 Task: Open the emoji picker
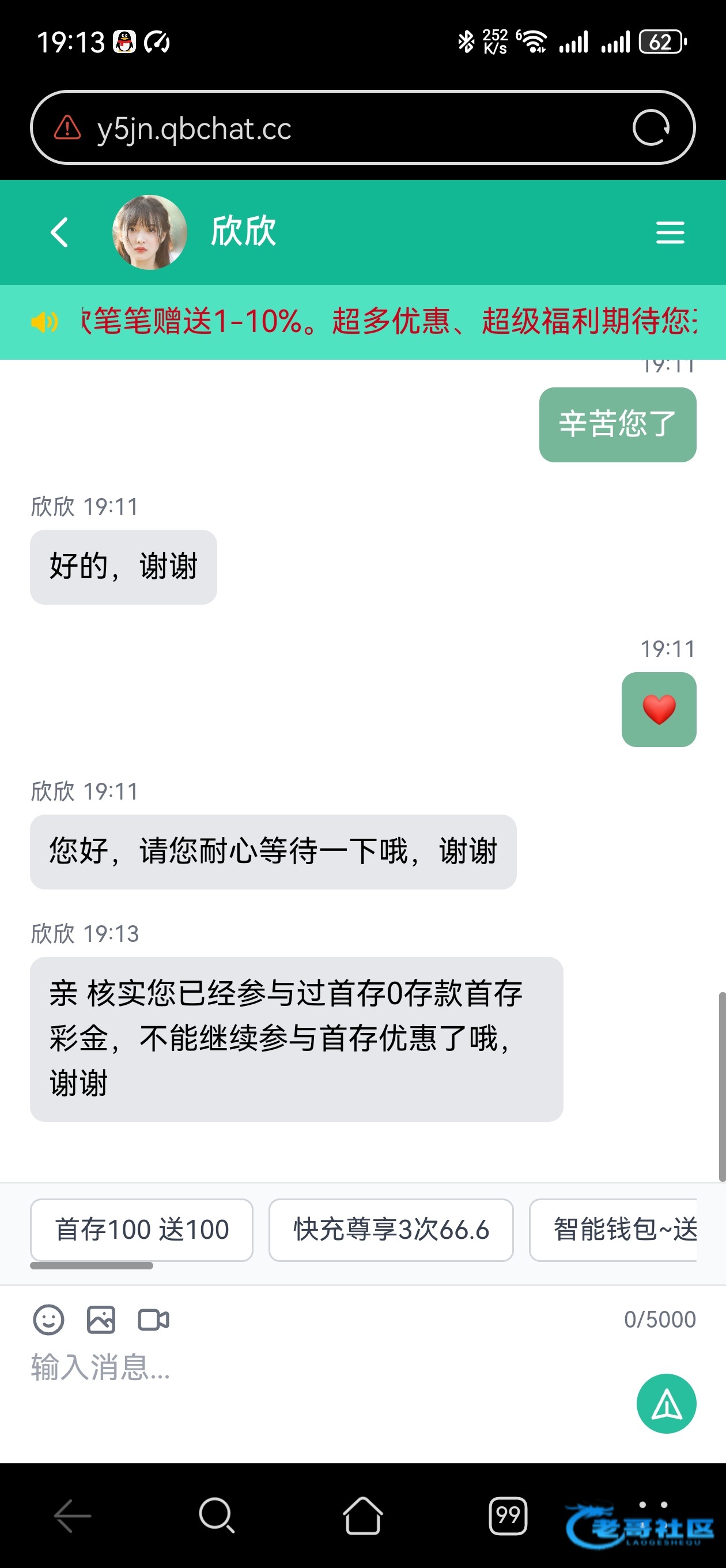(x=48, y=1320)
